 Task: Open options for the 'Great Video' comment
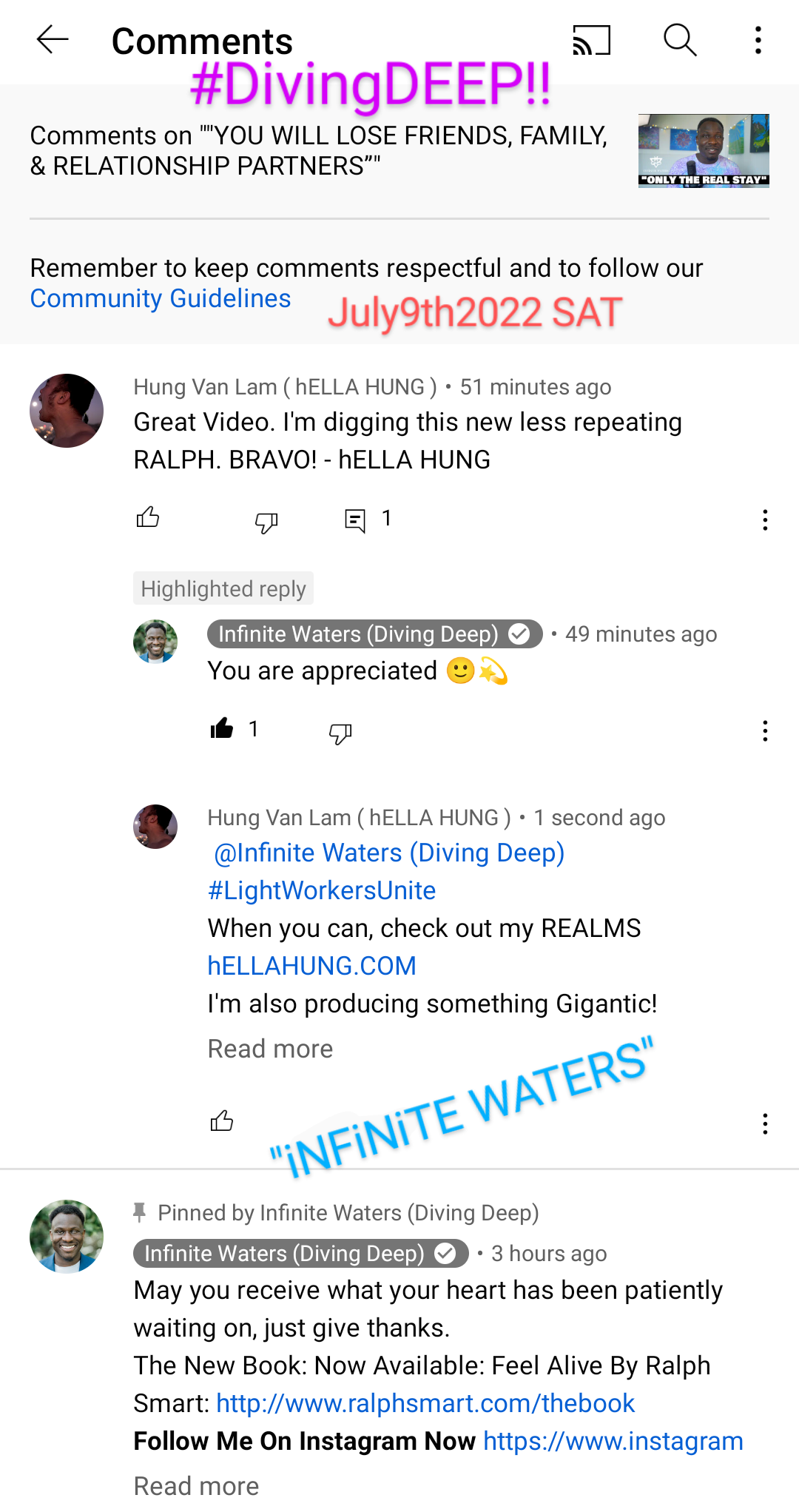765,520
